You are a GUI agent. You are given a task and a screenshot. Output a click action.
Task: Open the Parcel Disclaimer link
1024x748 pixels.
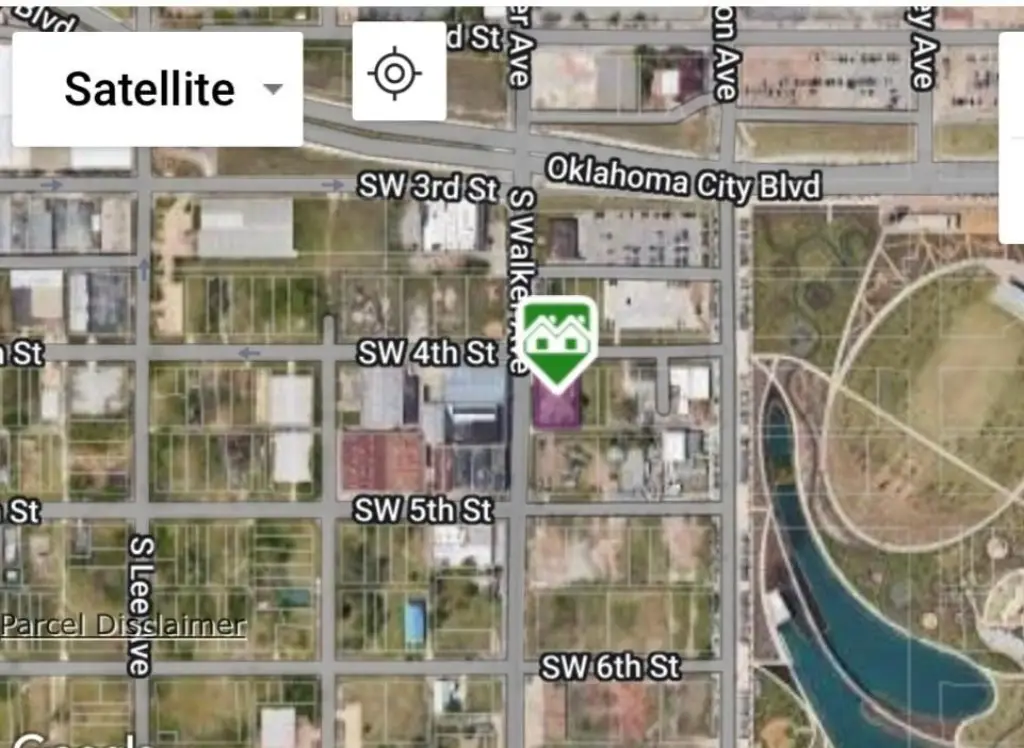click(123, 626)
